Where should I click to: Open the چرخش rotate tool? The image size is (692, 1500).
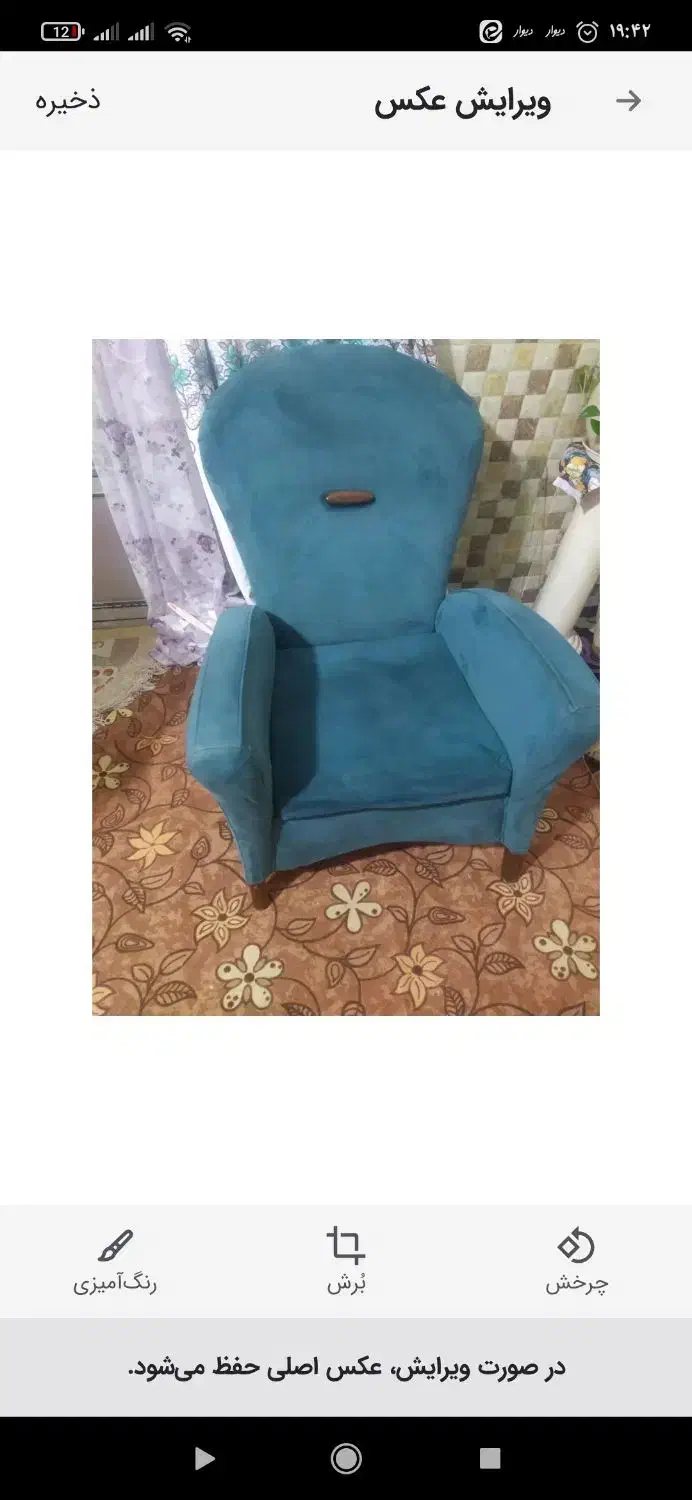[576, 1260]
